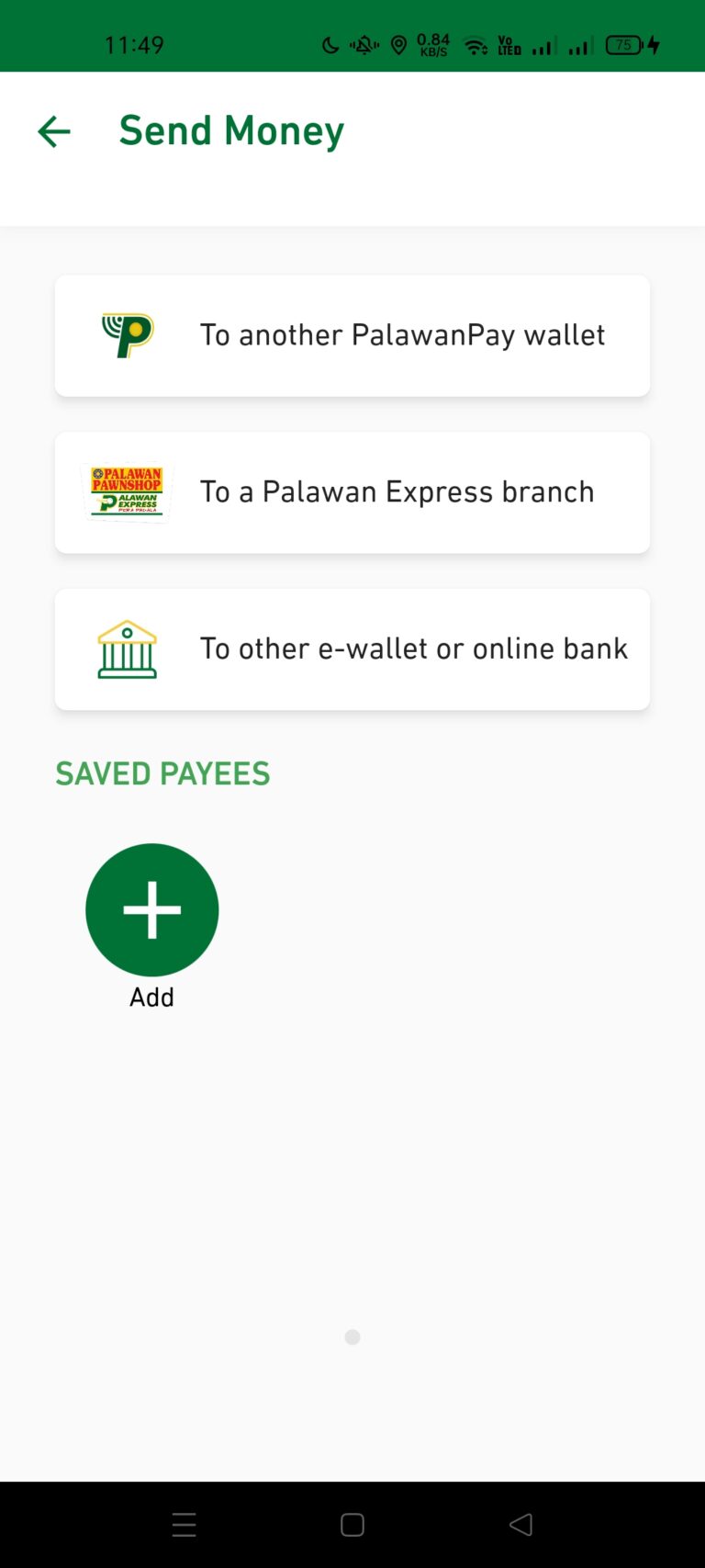Tap the muted notification bell icon
The width and height of the screenshot is (705, 1568).
point(364,45)
